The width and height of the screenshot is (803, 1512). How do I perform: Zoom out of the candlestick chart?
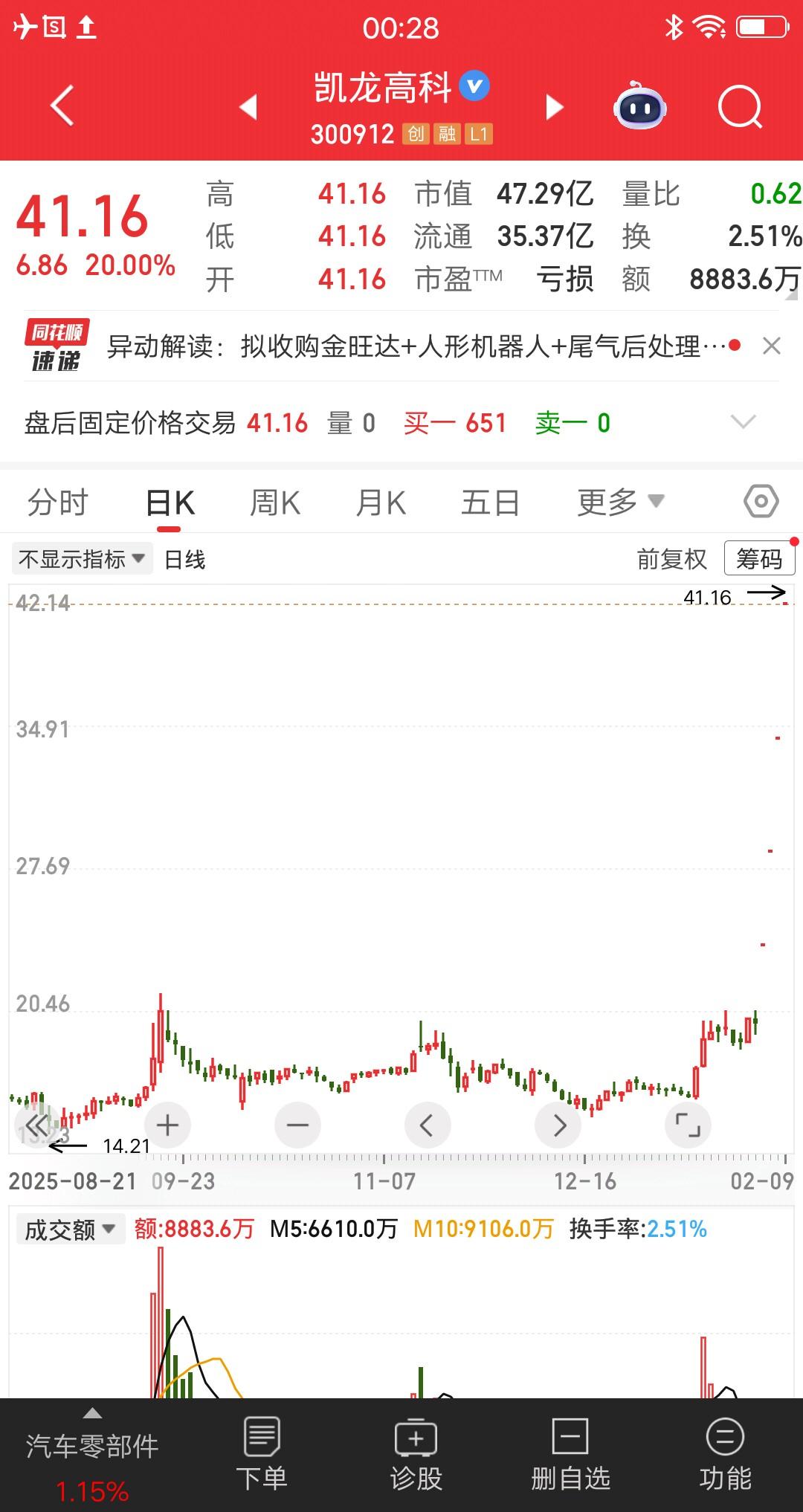point(297,1125)
